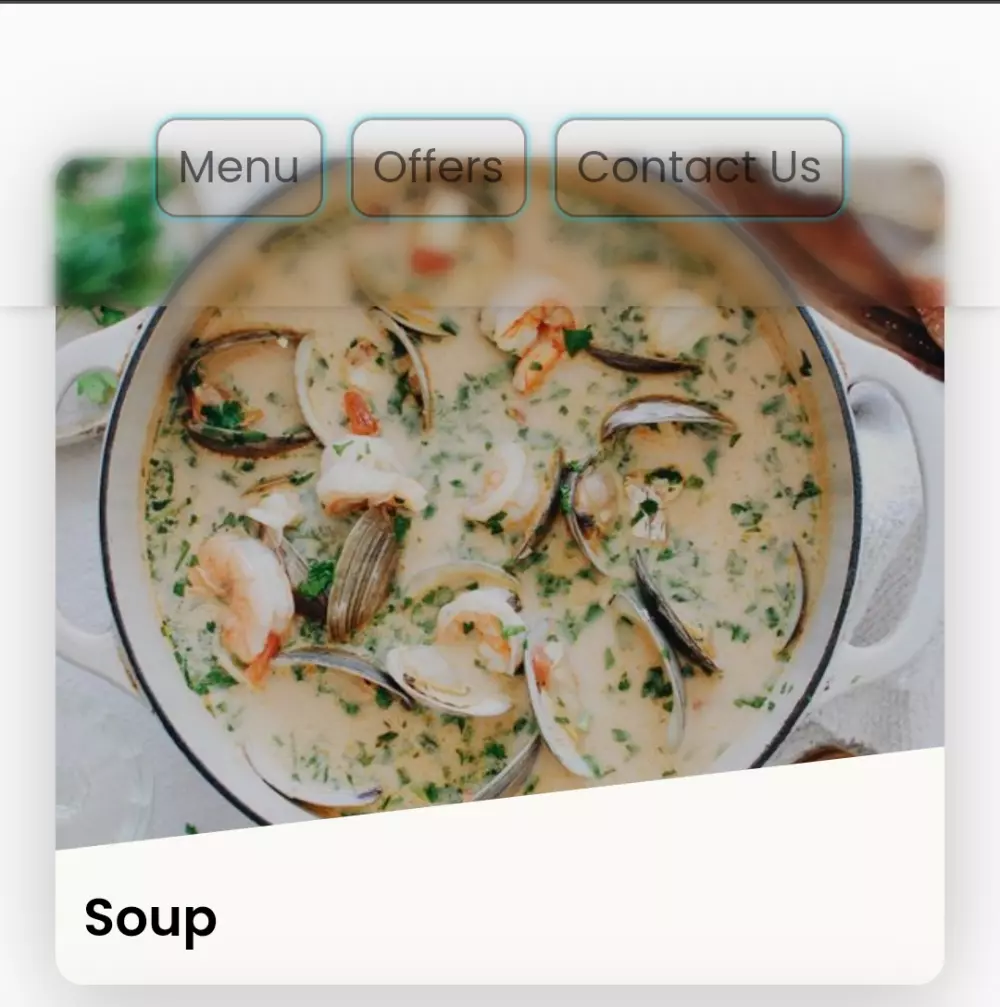The height and width of the screenshot is (1007, 1000).
Task: Tap the Contact Us button
Action: (x=699, y=168)
